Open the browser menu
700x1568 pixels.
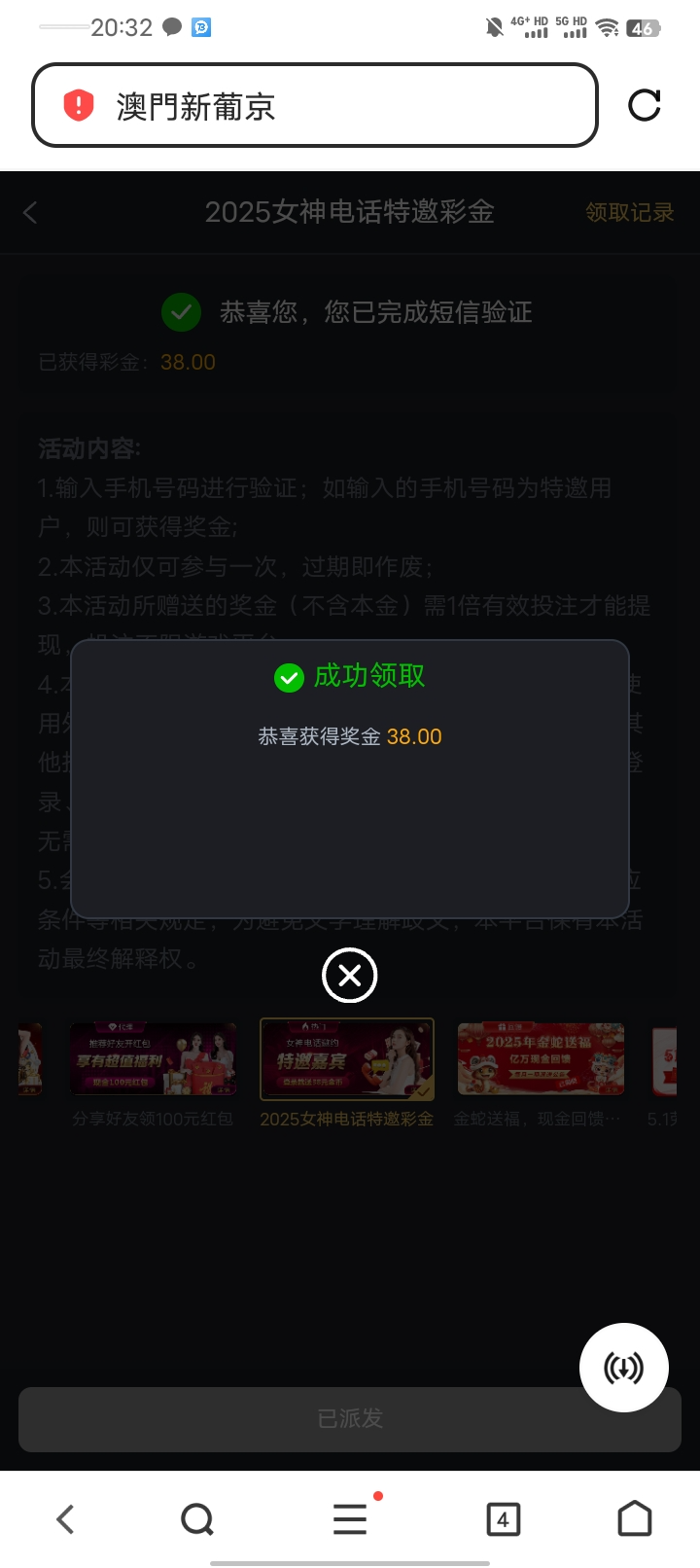[x=350, y=1519]
